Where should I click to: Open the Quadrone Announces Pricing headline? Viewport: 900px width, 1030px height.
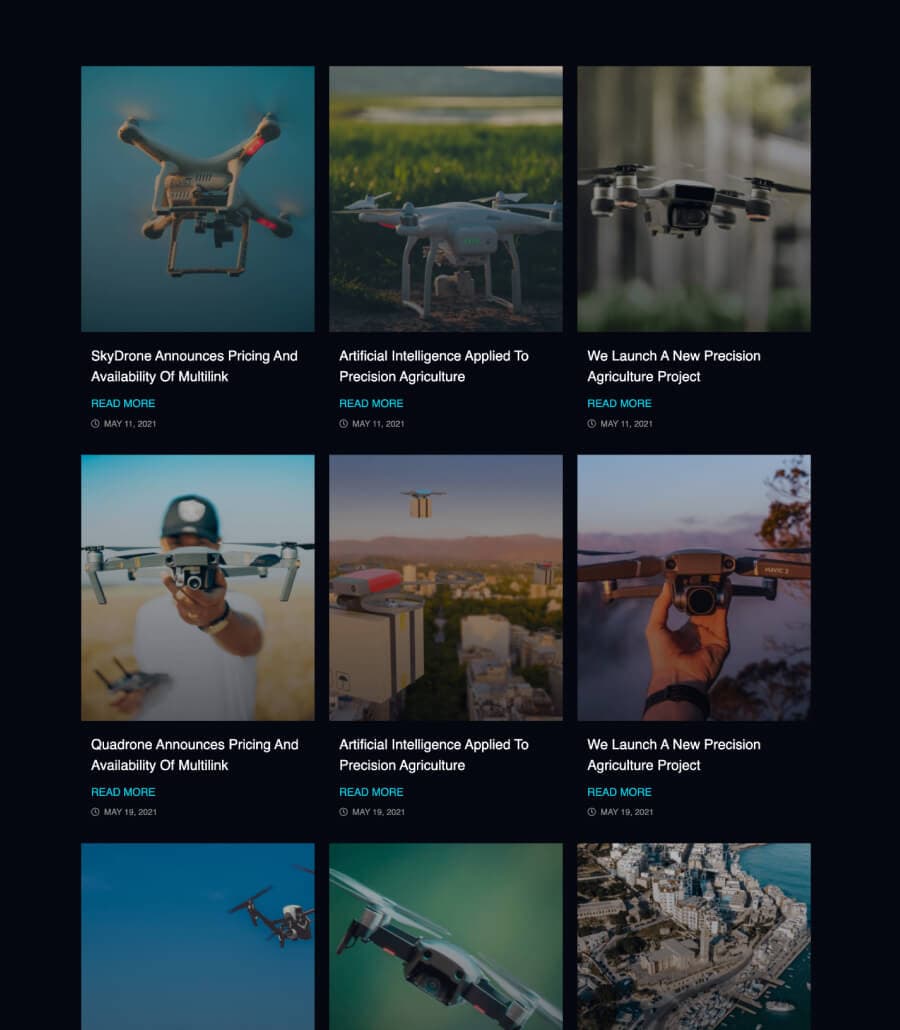pyautogui.click(x=194, y=755)
